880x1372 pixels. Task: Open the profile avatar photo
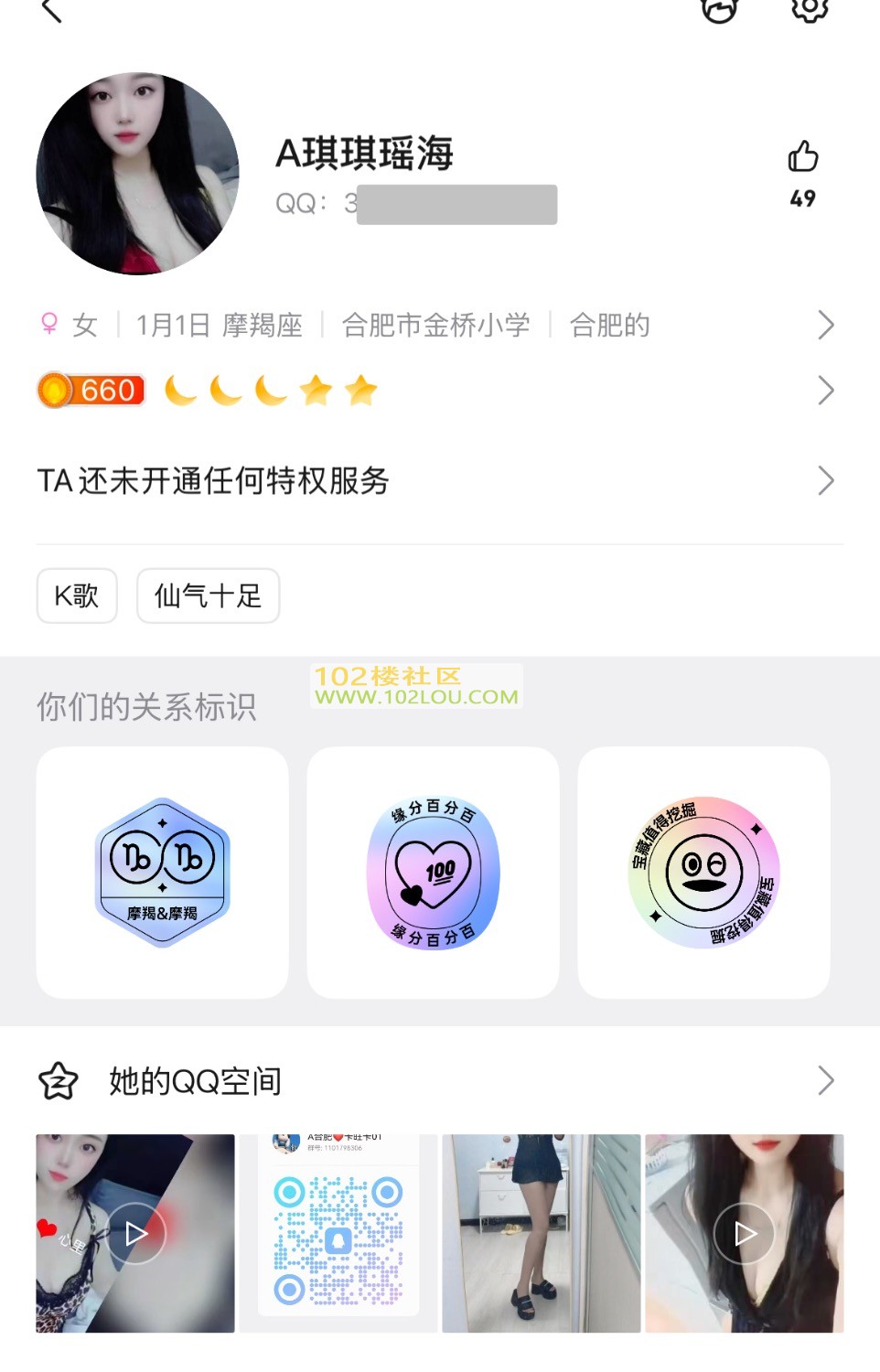pyautogui.click(x=137, y=174)
